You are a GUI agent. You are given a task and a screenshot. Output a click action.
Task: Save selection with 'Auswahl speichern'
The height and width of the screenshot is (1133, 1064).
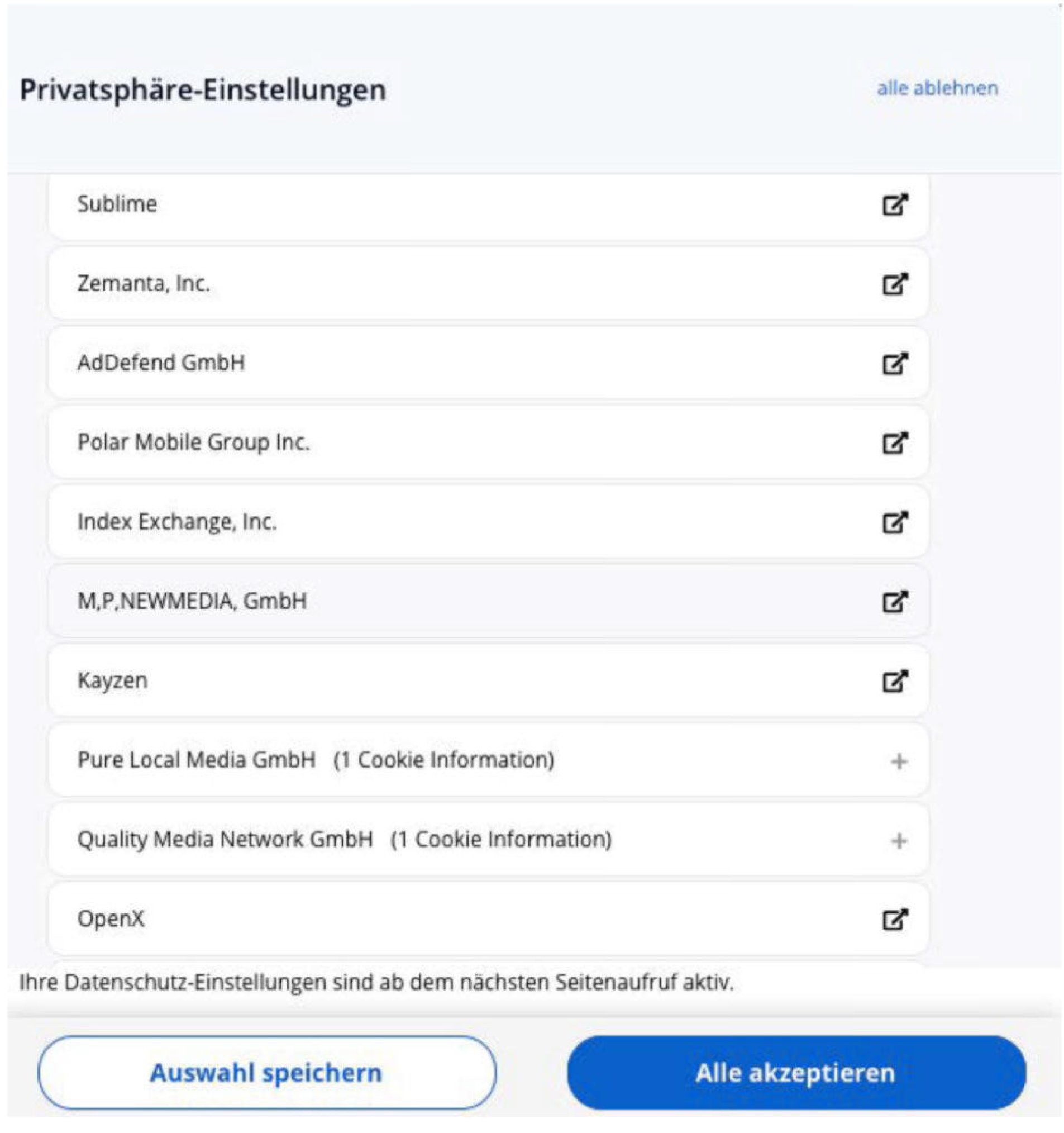click(267, 1073)
